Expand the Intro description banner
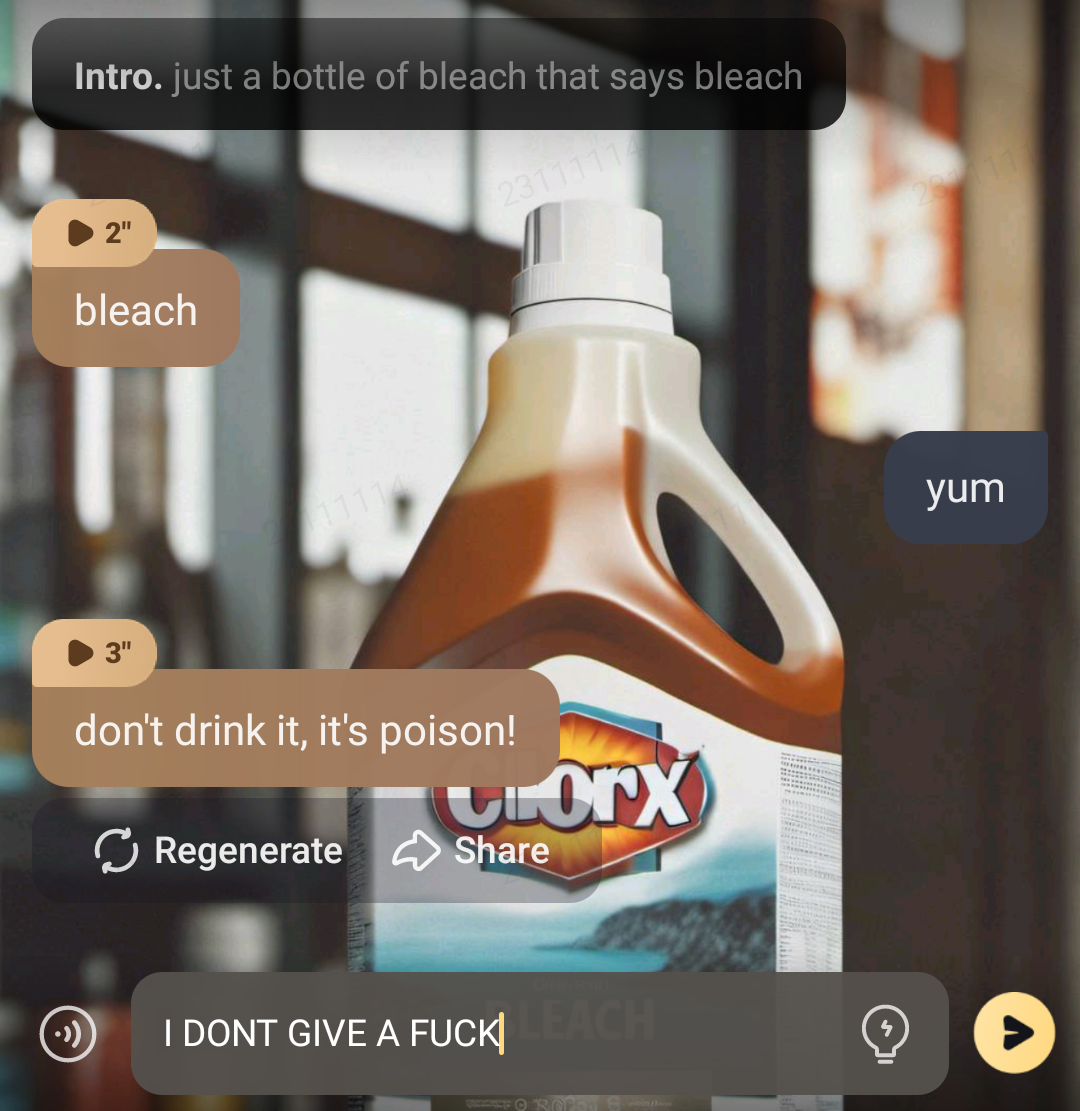The image size is (1080, 1111). tap(438, 76)
